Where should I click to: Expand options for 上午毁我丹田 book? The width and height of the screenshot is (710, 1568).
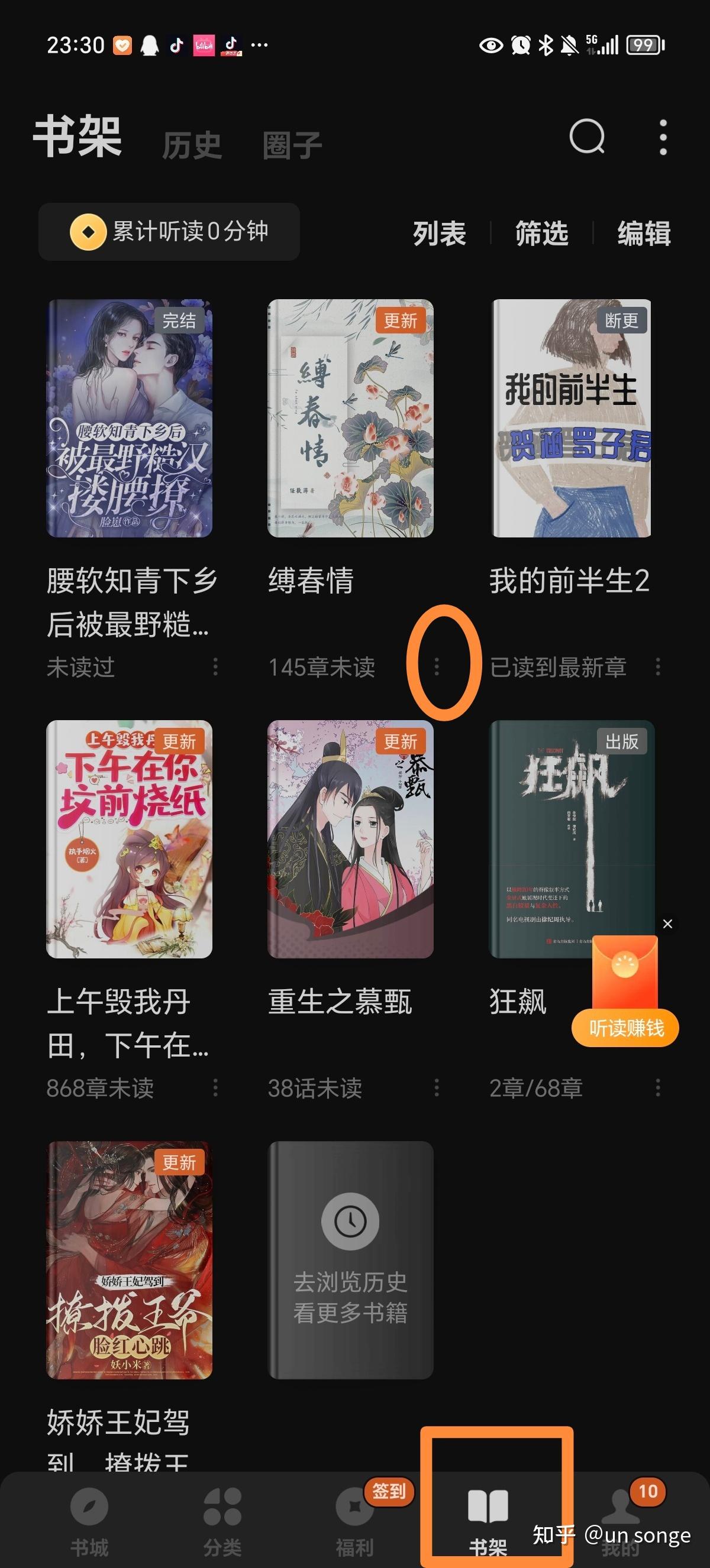pyautogui.click(x=217, y=1089)
